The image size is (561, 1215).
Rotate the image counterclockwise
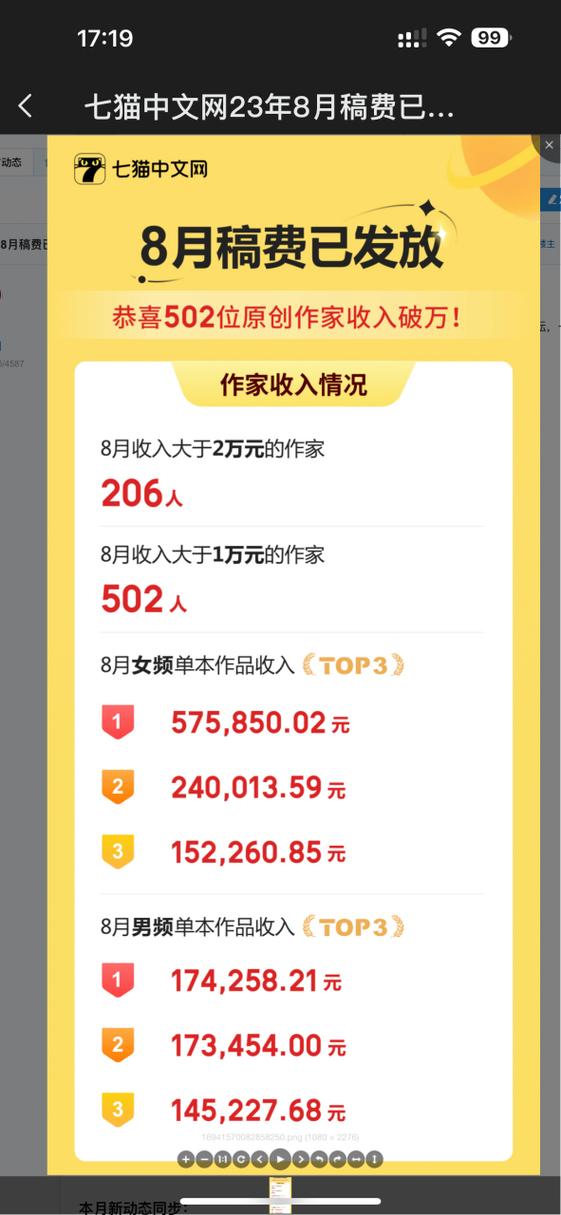point(319,1159)
